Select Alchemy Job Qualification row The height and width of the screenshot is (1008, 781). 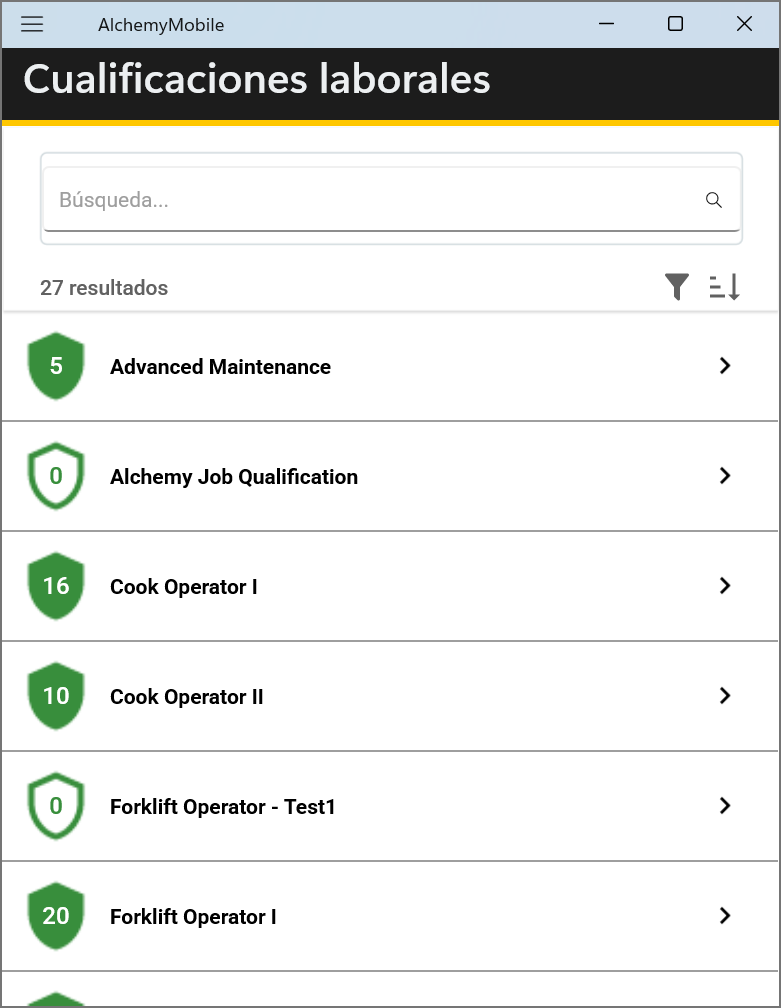coord(390,477)
